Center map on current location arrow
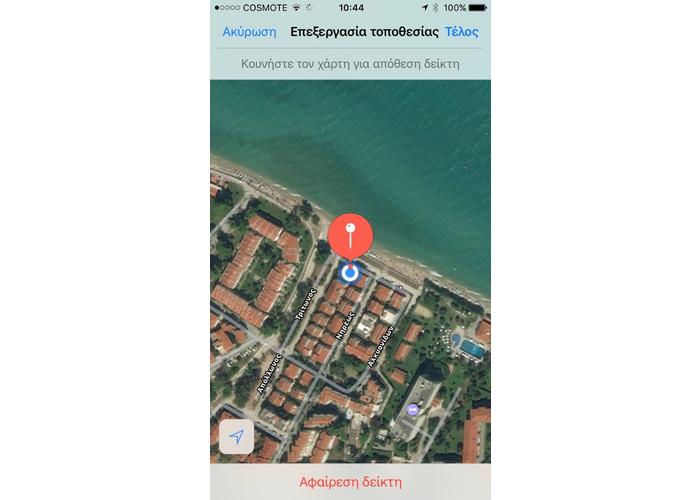The width and height of the screenshot is (700, 500). [237, 437]
